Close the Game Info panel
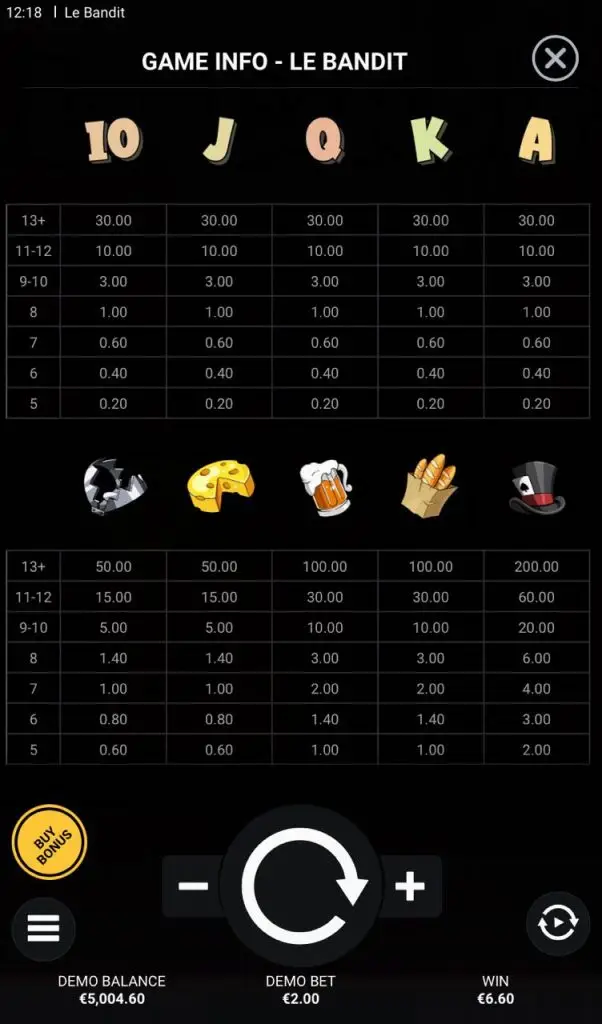Viewport: 602px width, 1024px height. tap(555, 59)
